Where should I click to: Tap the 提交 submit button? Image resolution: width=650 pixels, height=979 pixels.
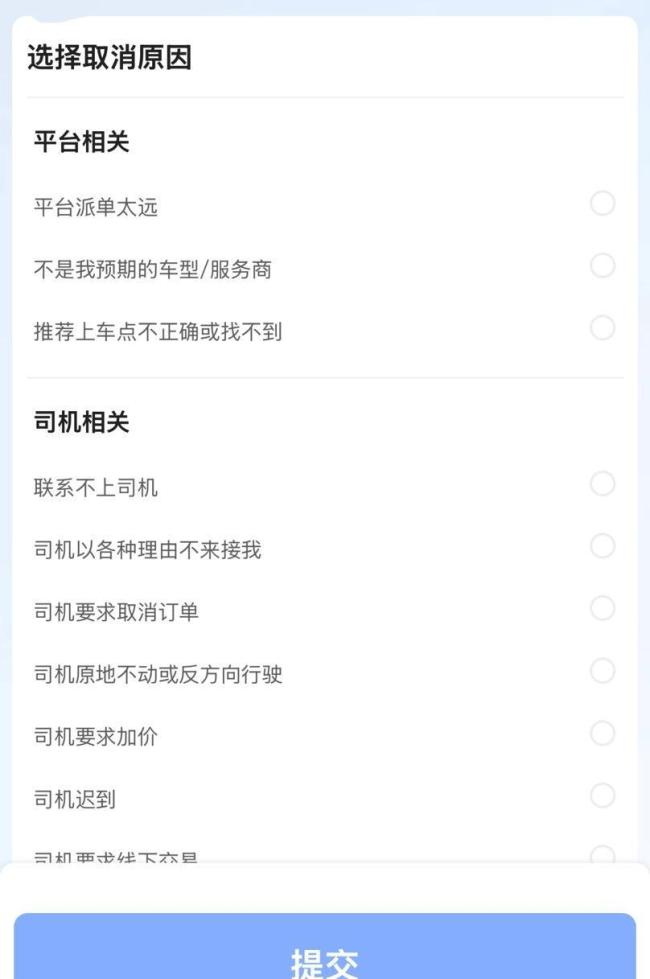(x=325, y=948)
